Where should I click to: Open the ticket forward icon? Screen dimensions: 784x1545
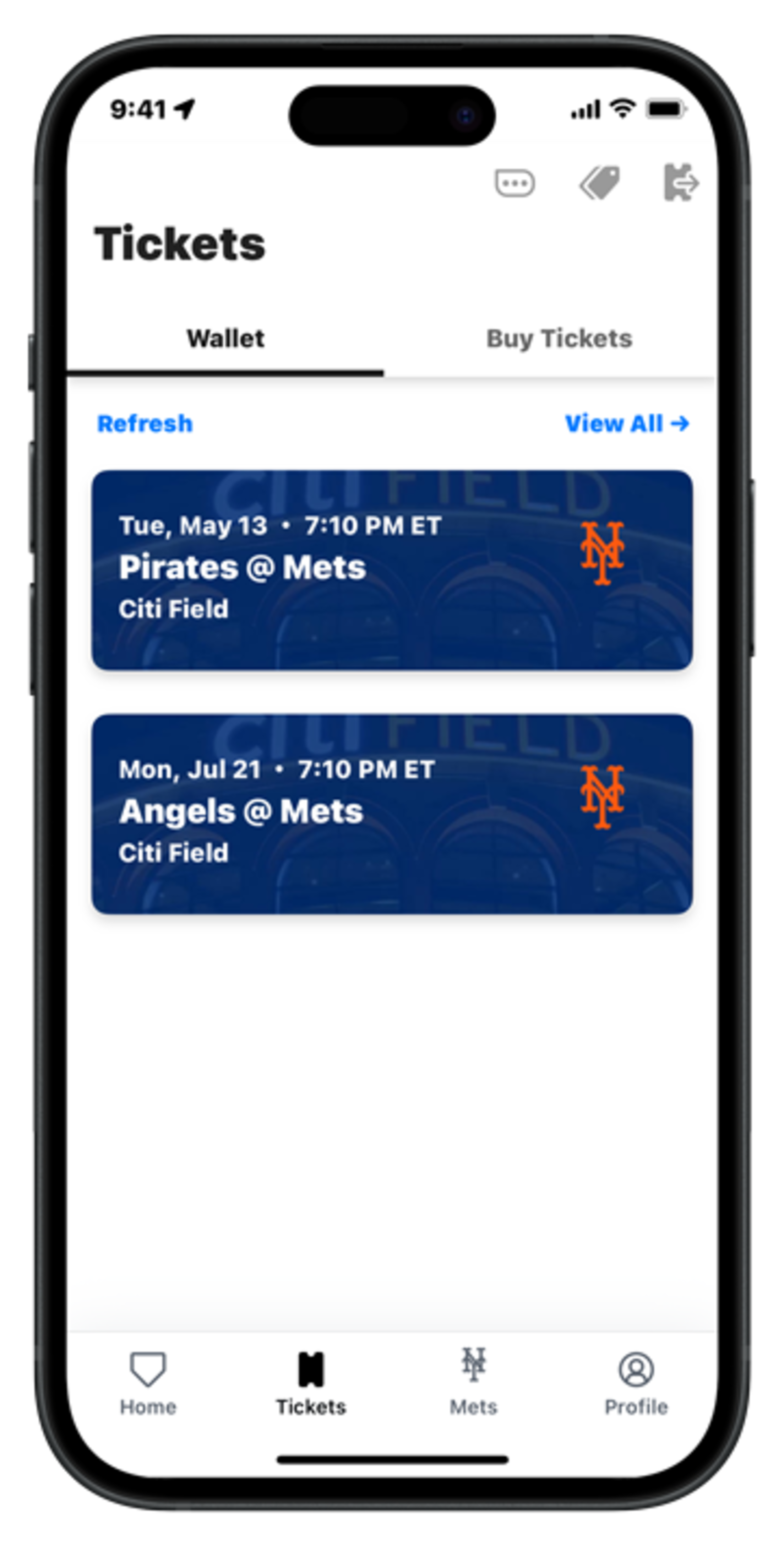click(681, 182)
